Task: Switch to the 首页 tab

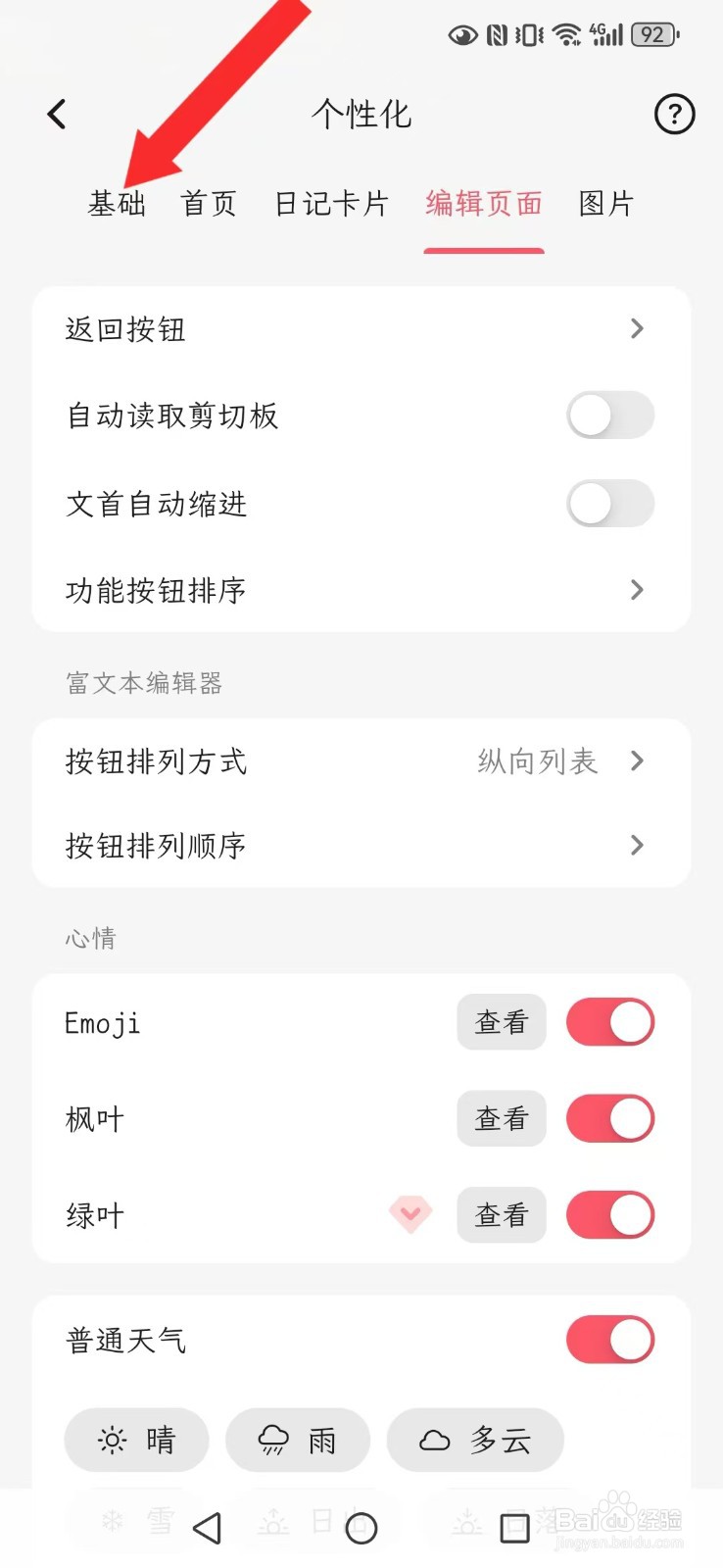Action: [209, 204]
